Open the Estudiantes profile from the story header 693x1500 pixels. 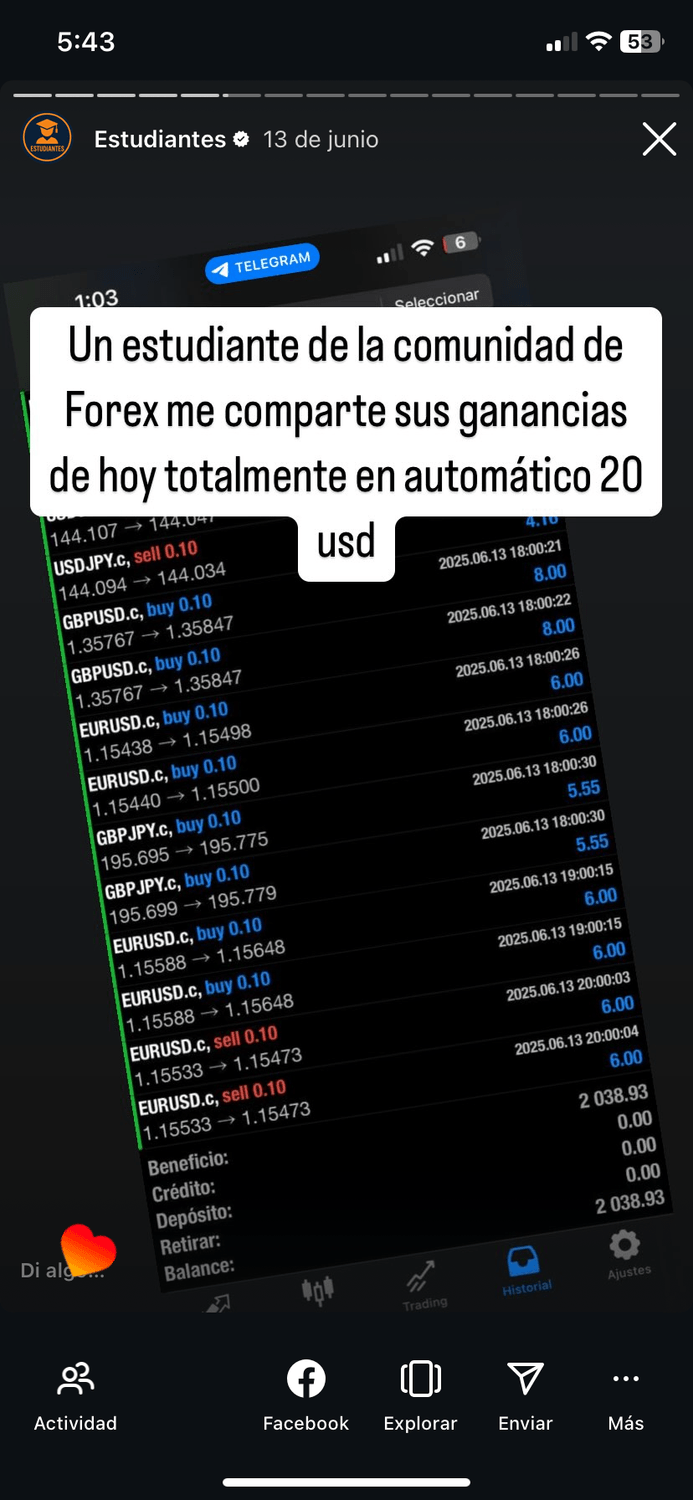(159, 140)
